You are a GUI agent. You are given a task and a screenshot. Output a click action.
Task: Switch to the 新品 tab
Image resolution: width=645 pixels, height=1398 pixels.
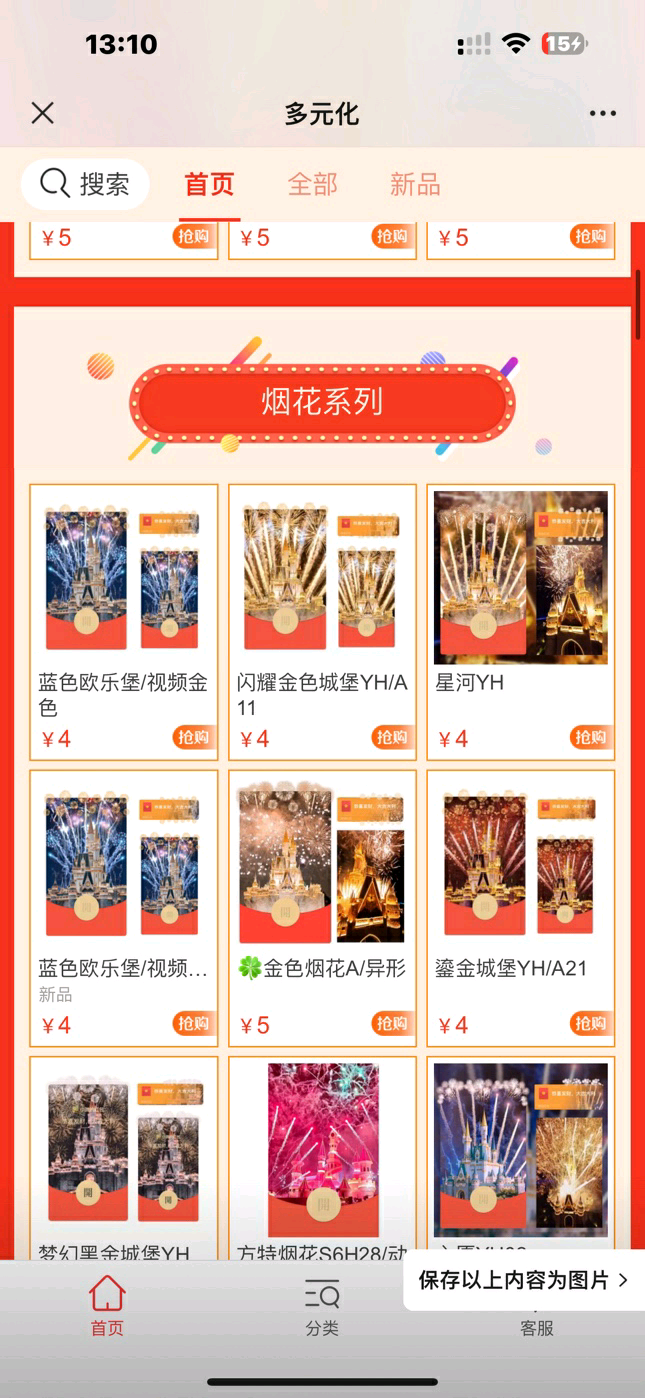point(415,184)
